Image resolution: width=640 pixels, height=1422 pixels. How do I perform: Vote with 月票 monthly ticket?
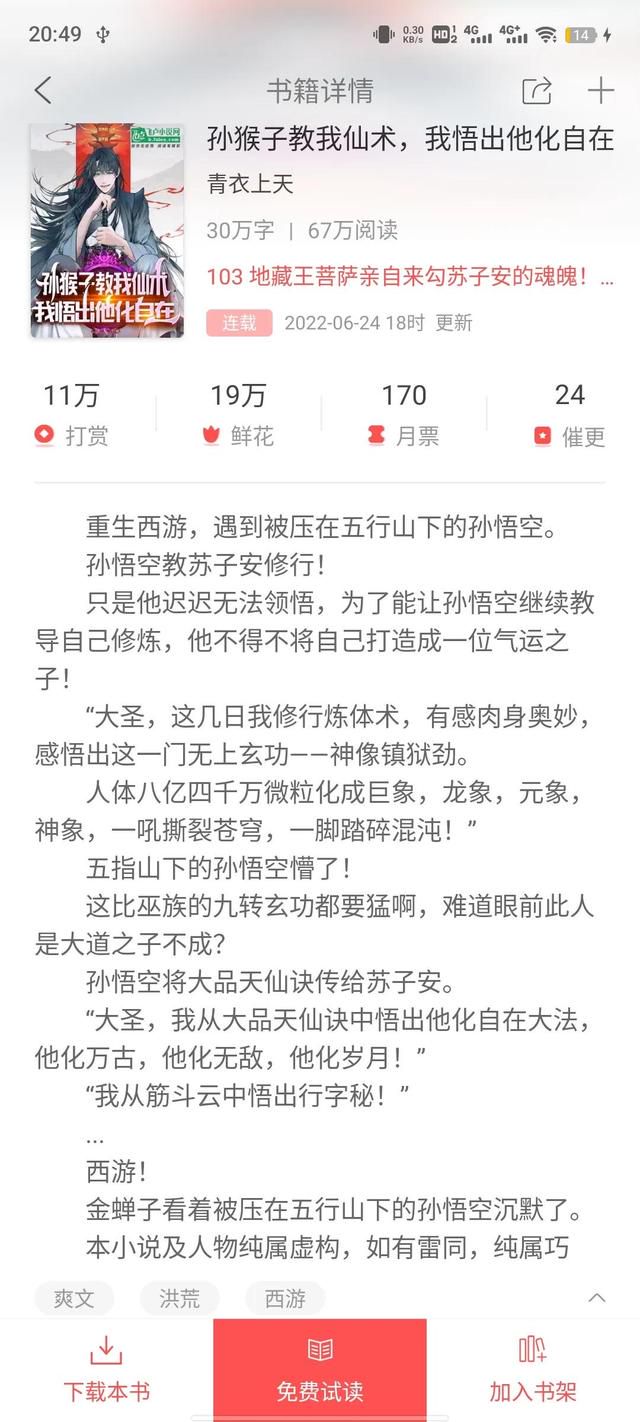click(x=404, y=415)
